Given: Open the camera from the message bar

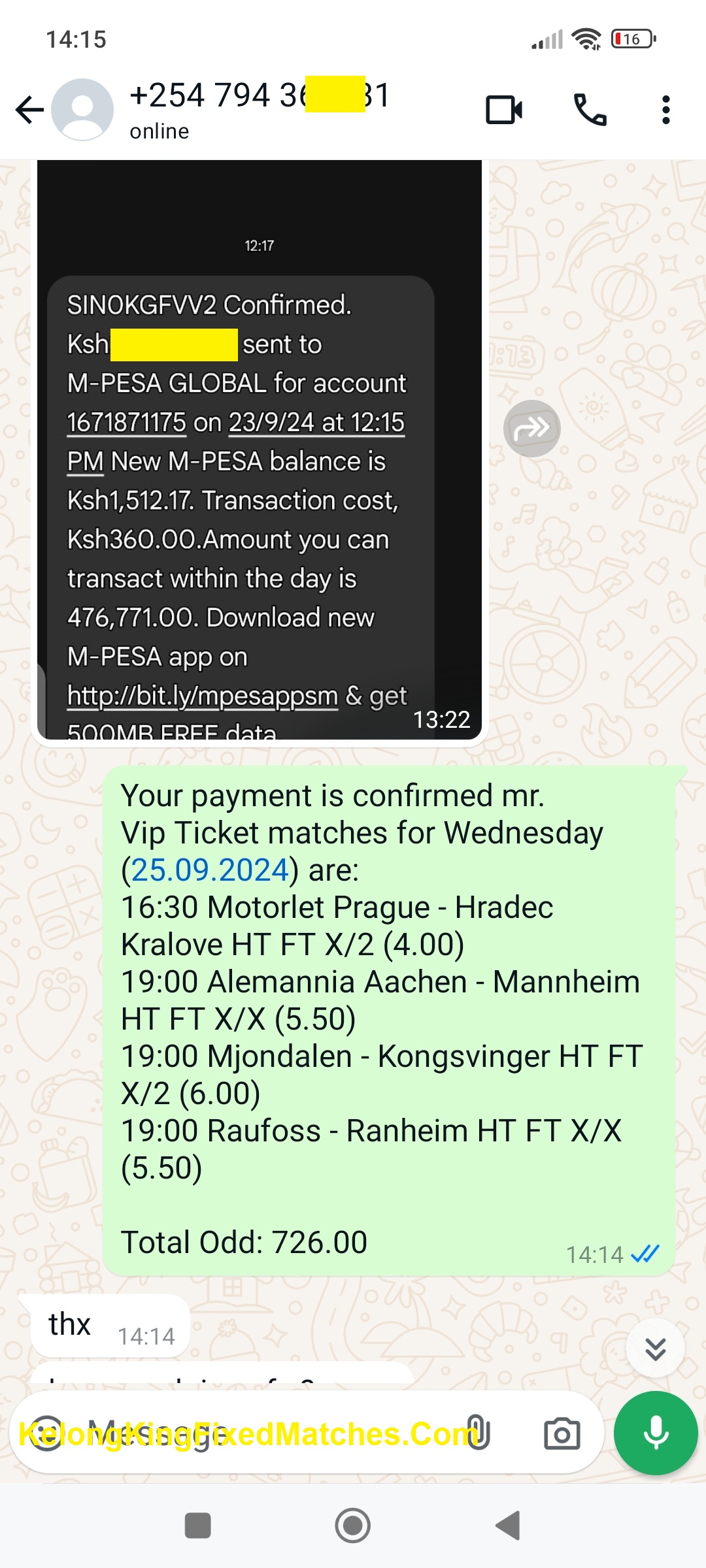Looking at the screenshot, I should click(562, 1433).
